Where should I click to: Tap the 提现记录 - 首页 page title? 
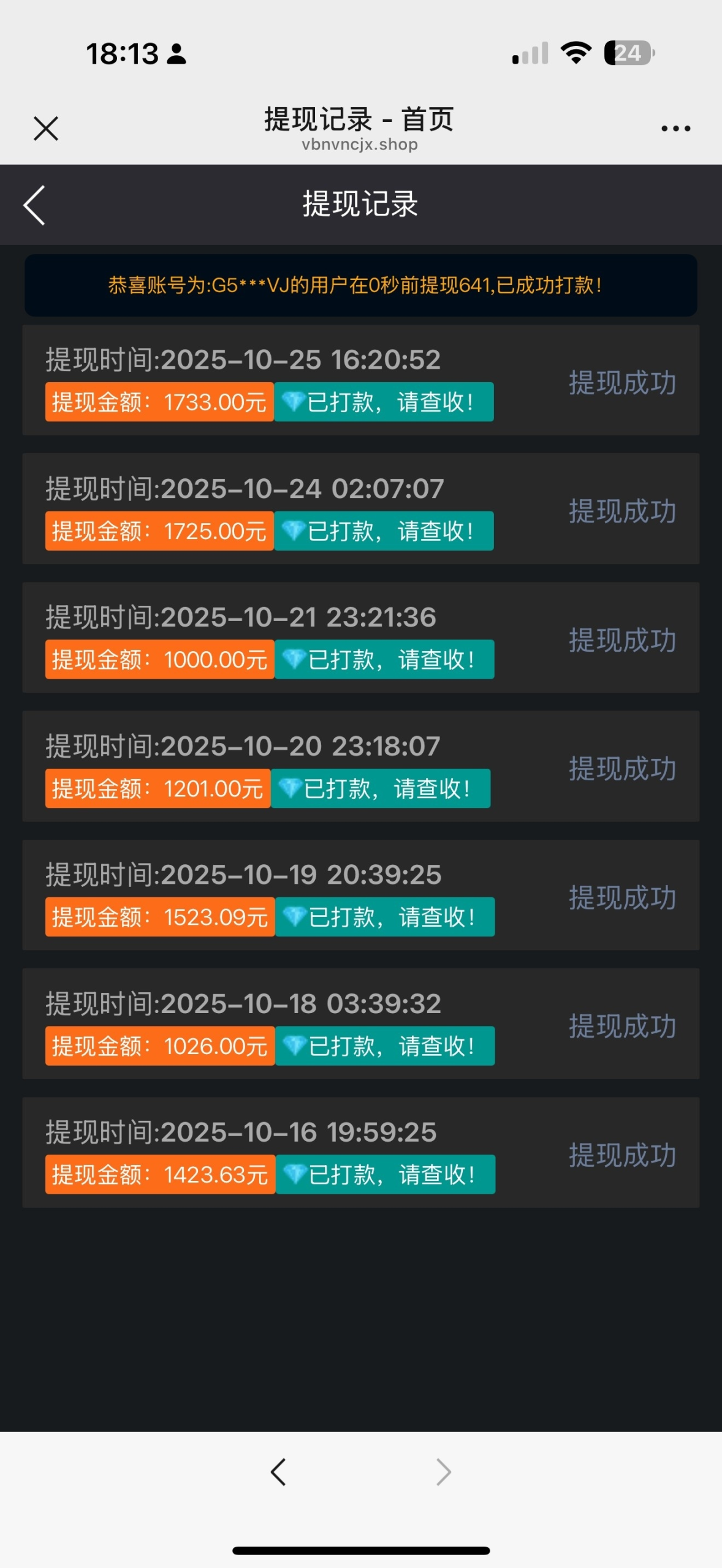[x=359, y=120]
